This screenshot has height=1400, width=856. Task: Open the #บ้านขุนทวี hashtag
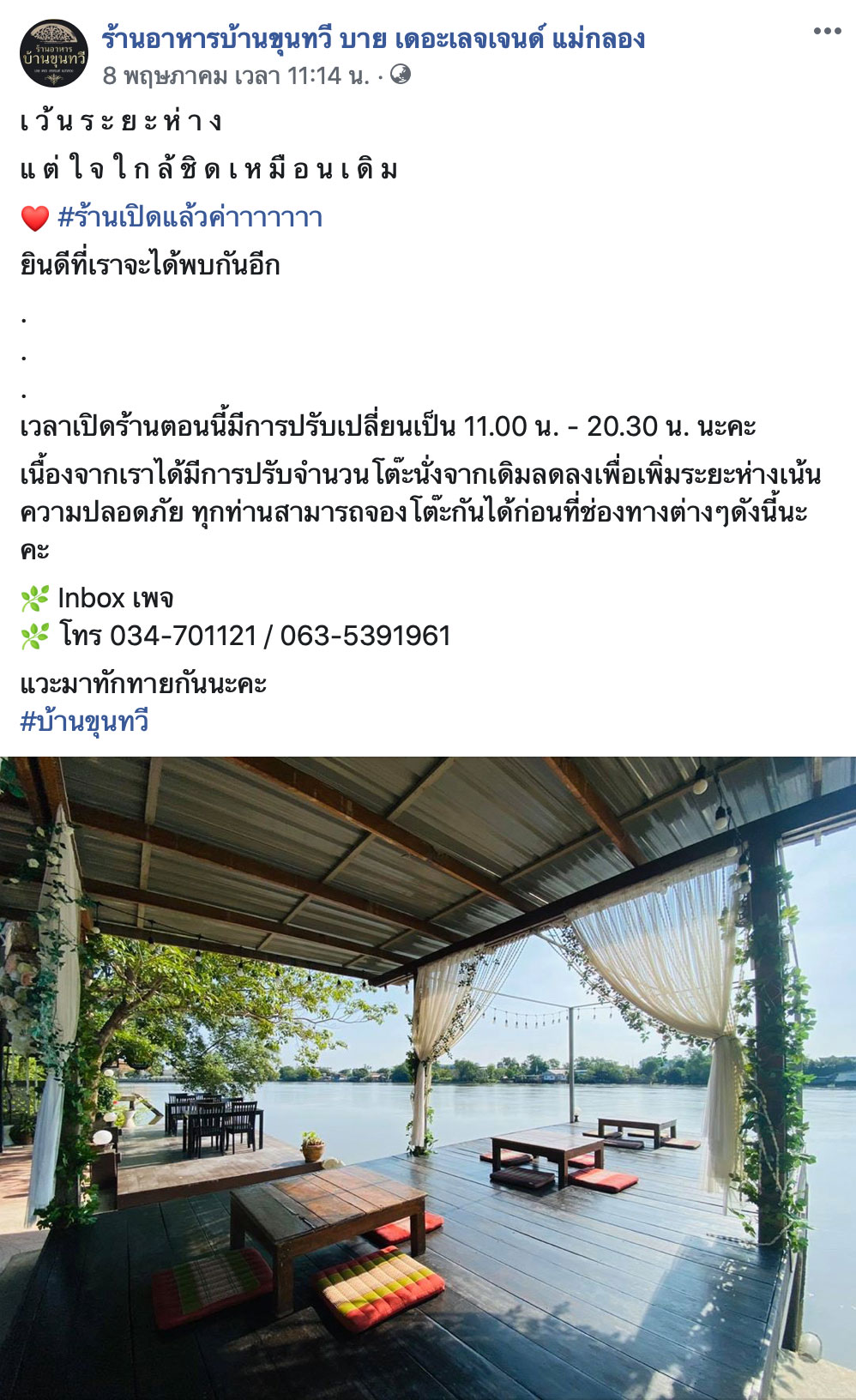coord(85,721)
